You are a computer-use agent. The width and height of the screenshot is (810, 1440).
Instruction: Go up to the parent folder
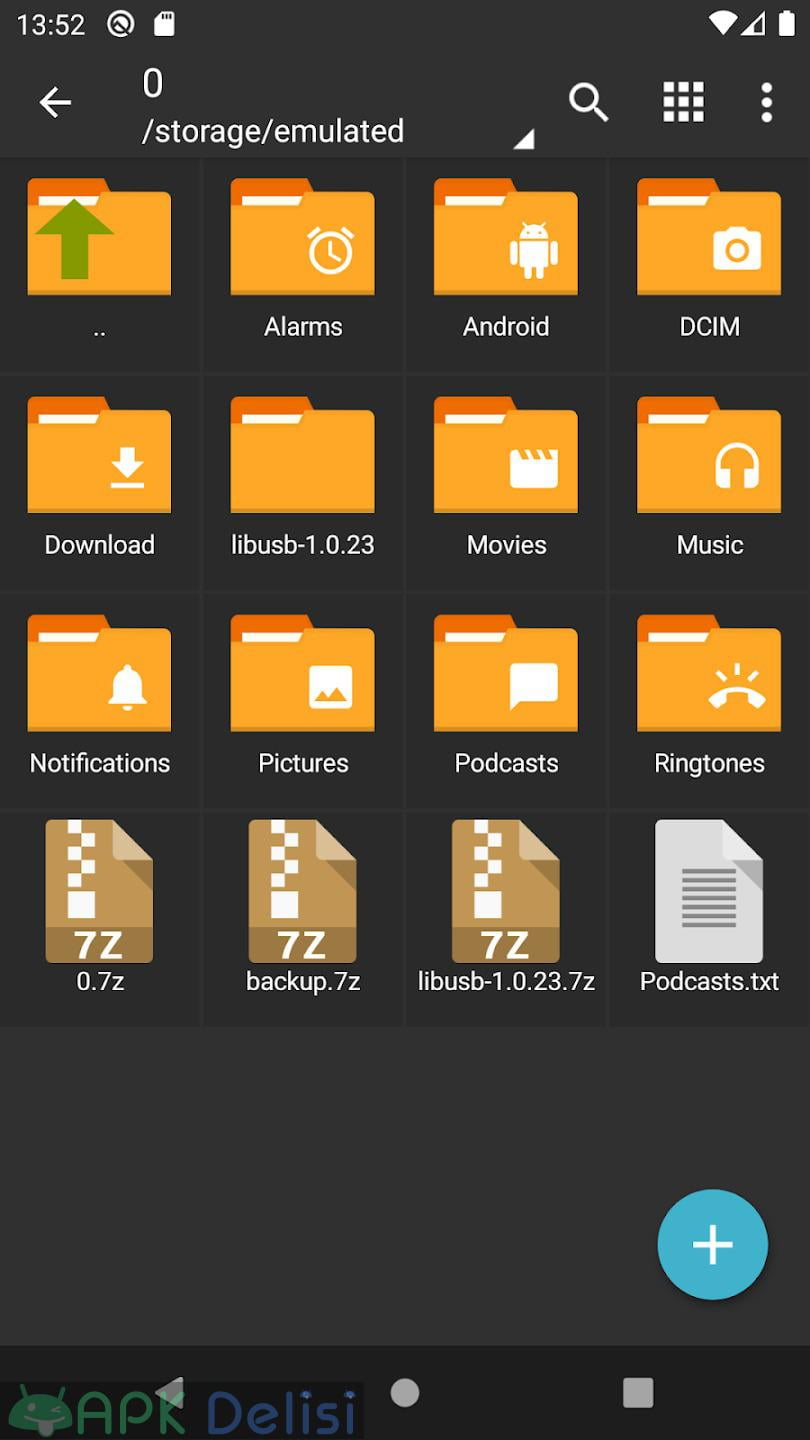(99, 265)
